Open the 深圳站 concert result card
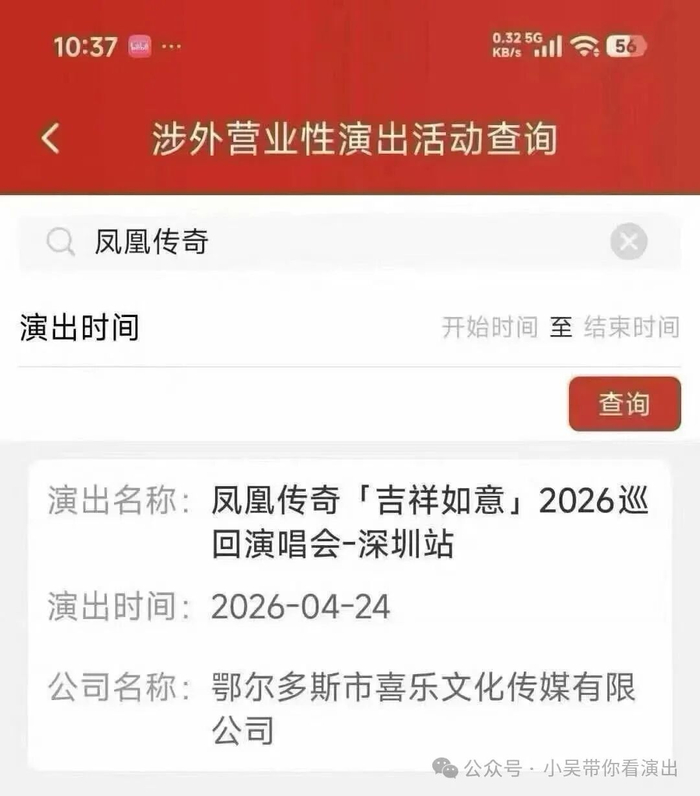 (x=350, y=616)
